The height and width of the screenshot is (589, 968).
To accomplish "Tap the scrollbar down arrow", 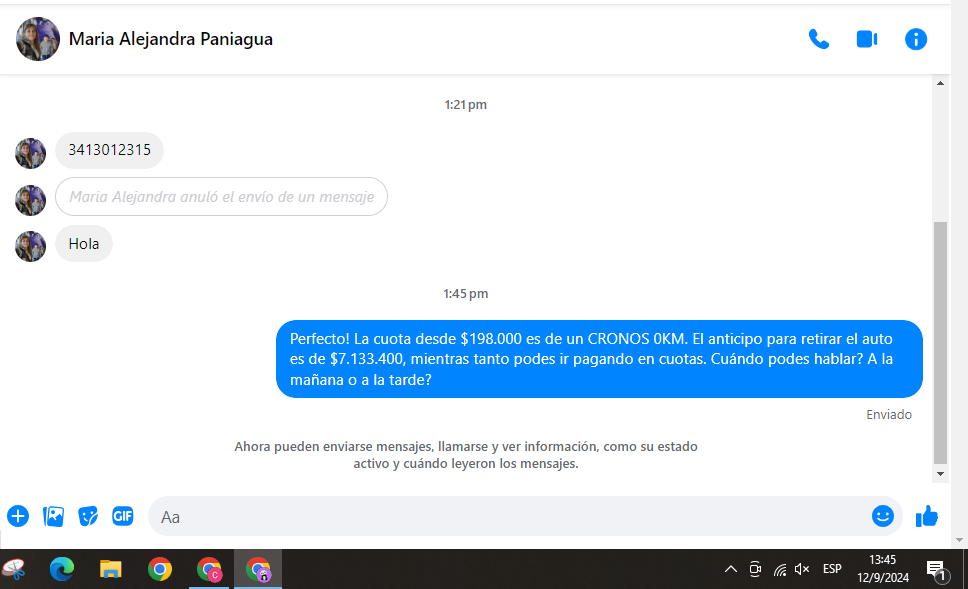I will point(940,473).
